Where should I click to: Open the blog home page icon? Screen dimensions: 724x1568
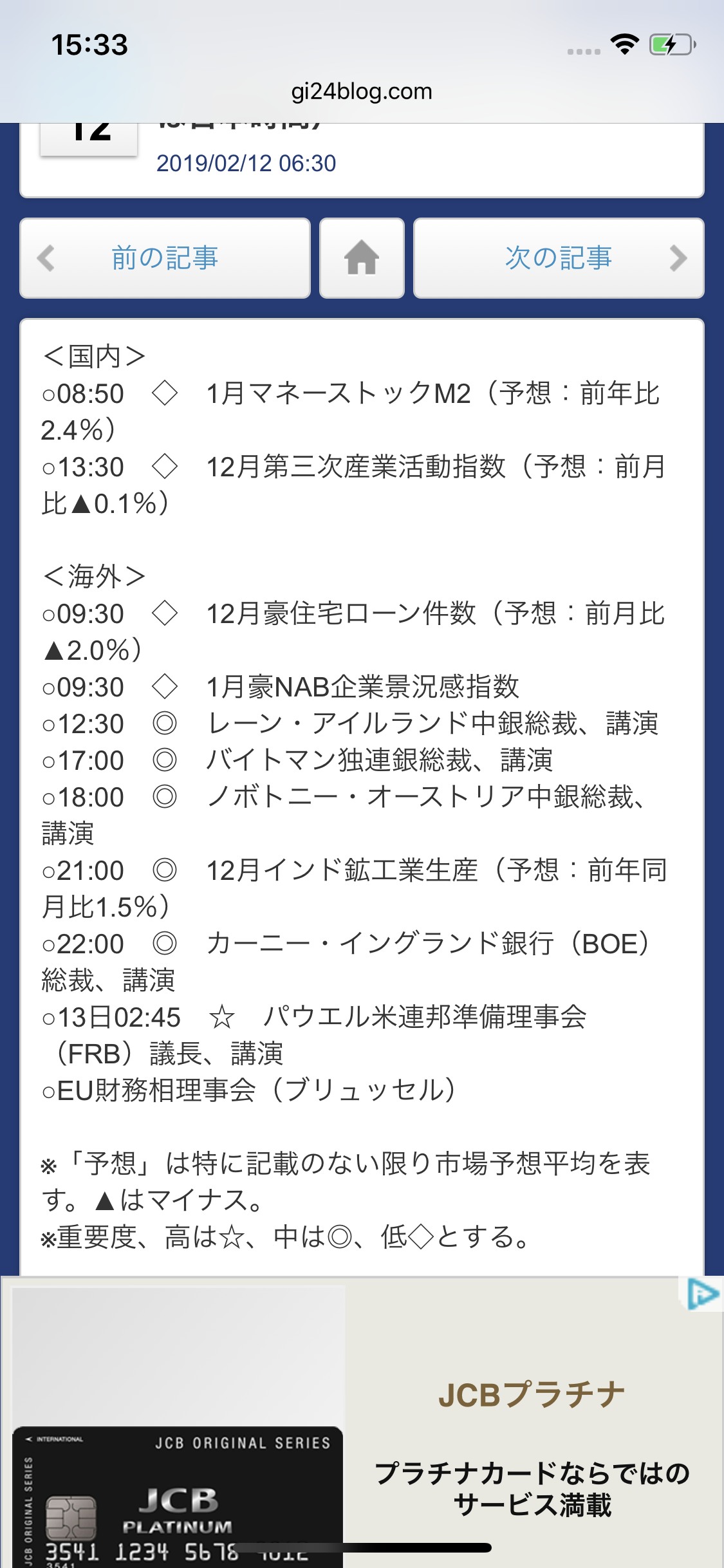(362, 258)
